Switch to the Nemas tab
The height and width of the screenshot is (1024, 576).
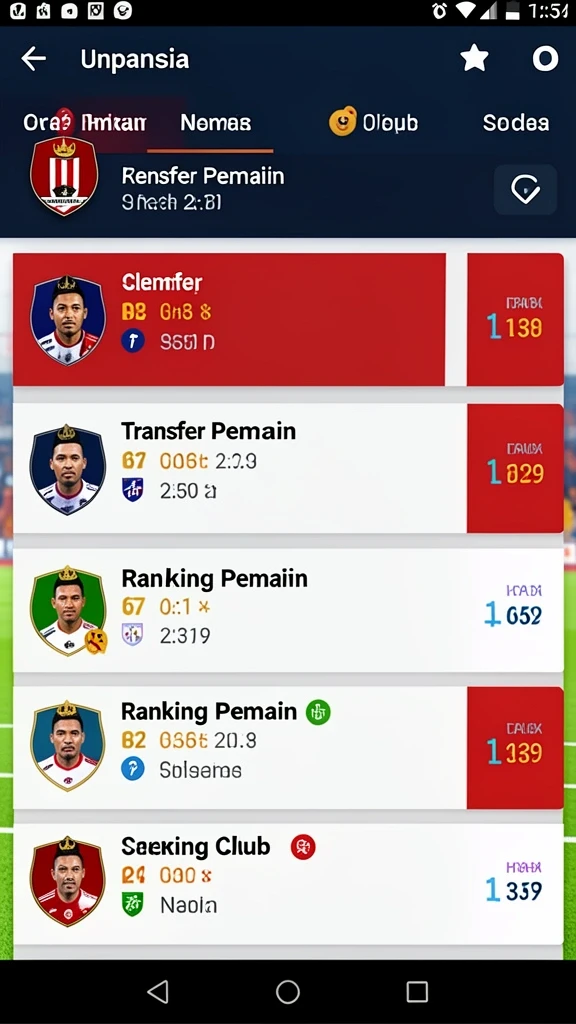tap(215, 123)
